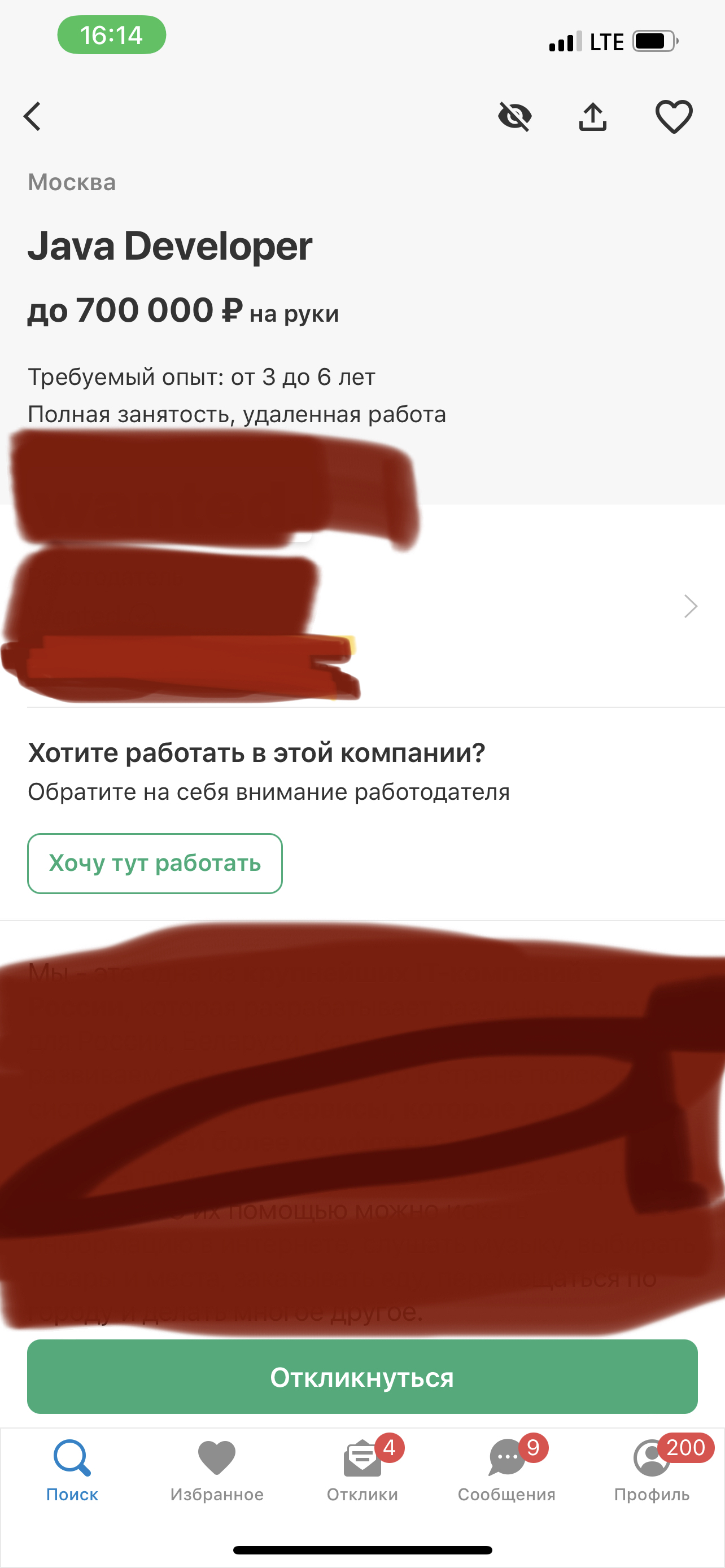
Task: Open the Избранное tab
Action: pos(217,1470)
